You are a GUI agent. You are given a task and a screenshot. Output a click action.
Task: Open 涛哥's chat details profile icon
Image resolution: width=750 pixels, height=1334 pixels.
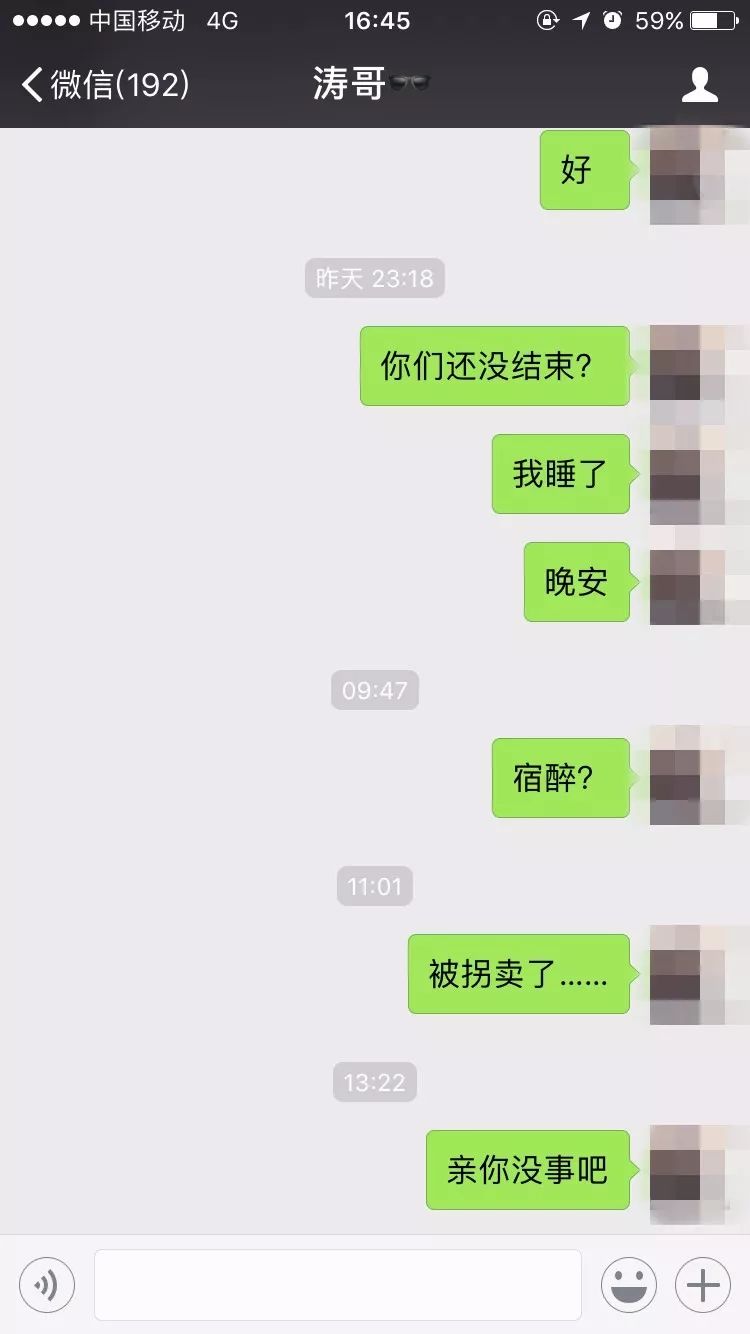point(699,85)
